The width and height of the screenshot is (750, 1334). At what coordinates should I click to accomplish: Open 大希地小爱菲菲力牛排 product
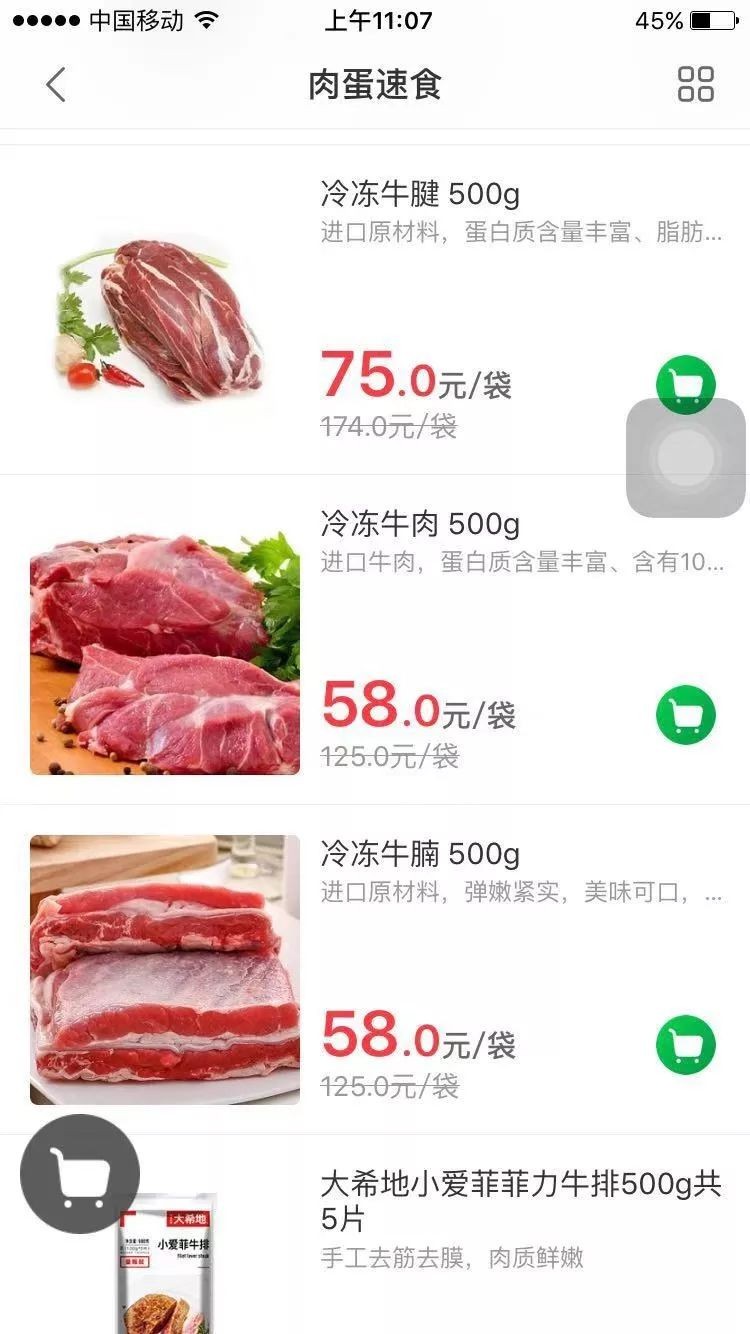[520, 1201]
